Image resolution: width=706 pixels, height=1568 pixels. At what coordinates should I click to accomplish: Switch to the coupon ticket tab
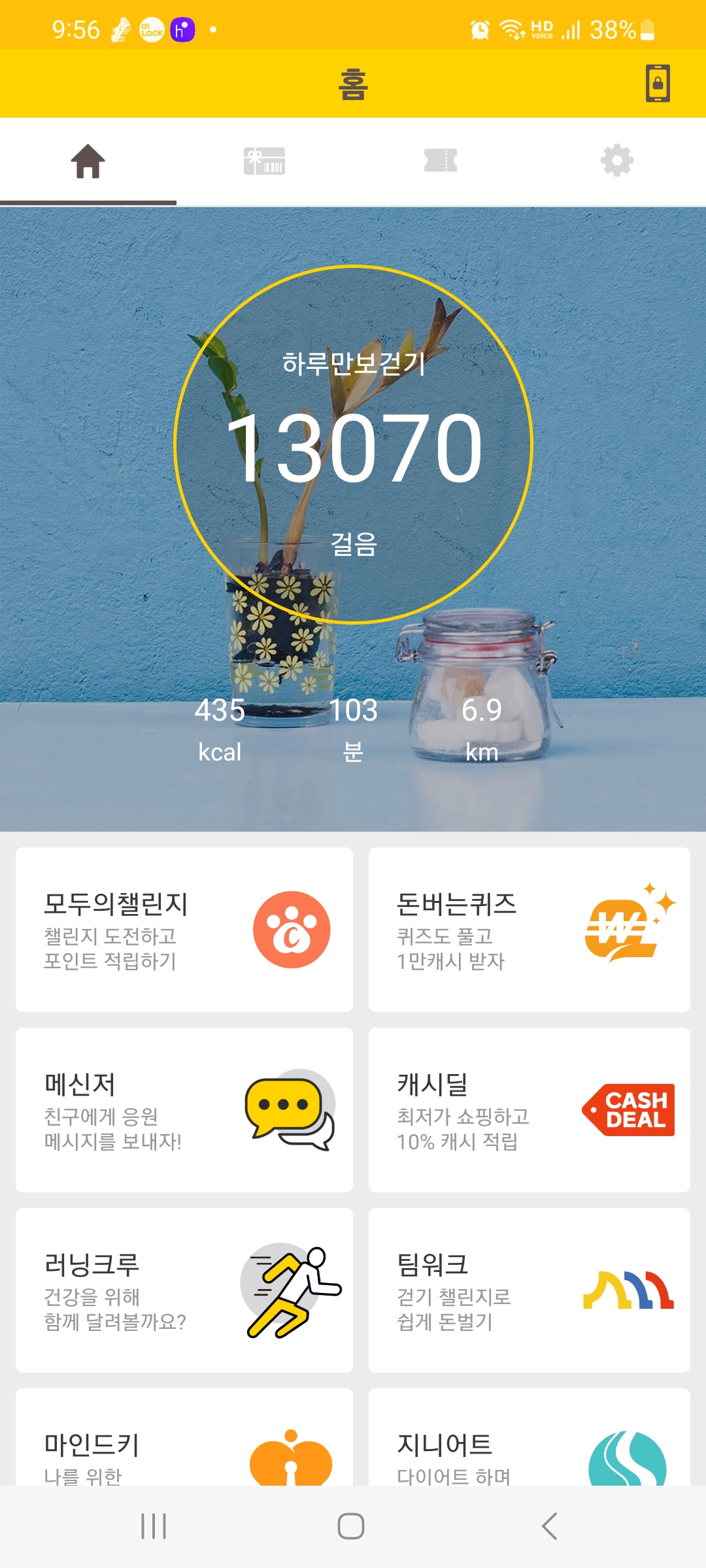[441, 161]
